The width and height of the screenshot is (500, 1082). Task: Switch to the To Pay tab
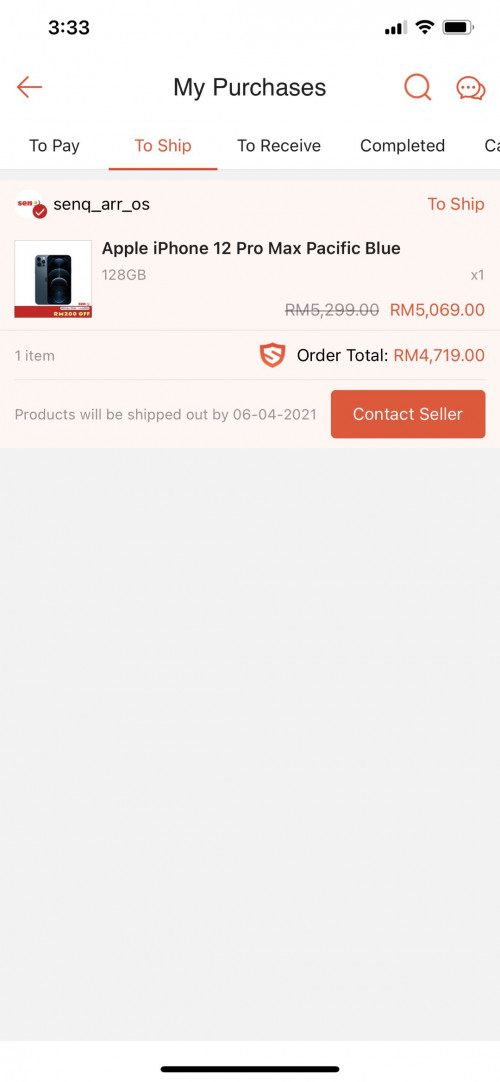click(x=54, y=146)
